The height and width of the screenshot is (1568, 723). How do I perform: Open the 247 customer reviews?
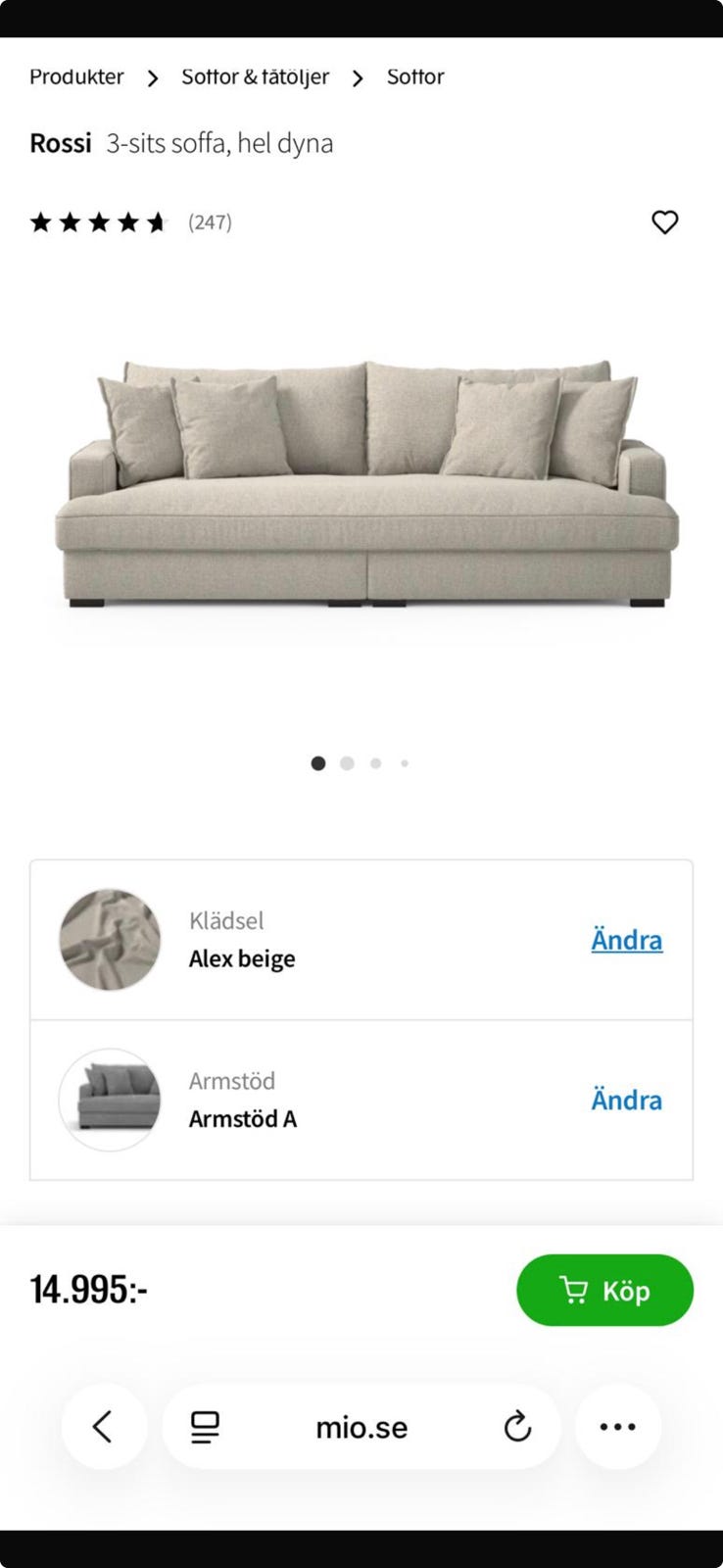point(210,222)
